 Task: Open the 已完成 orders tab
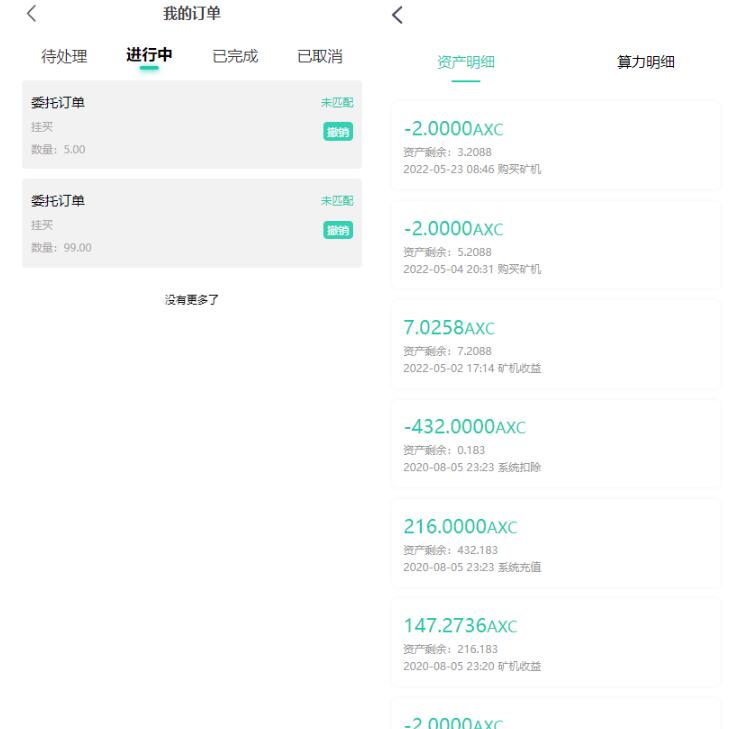click(x=236, y=56)
